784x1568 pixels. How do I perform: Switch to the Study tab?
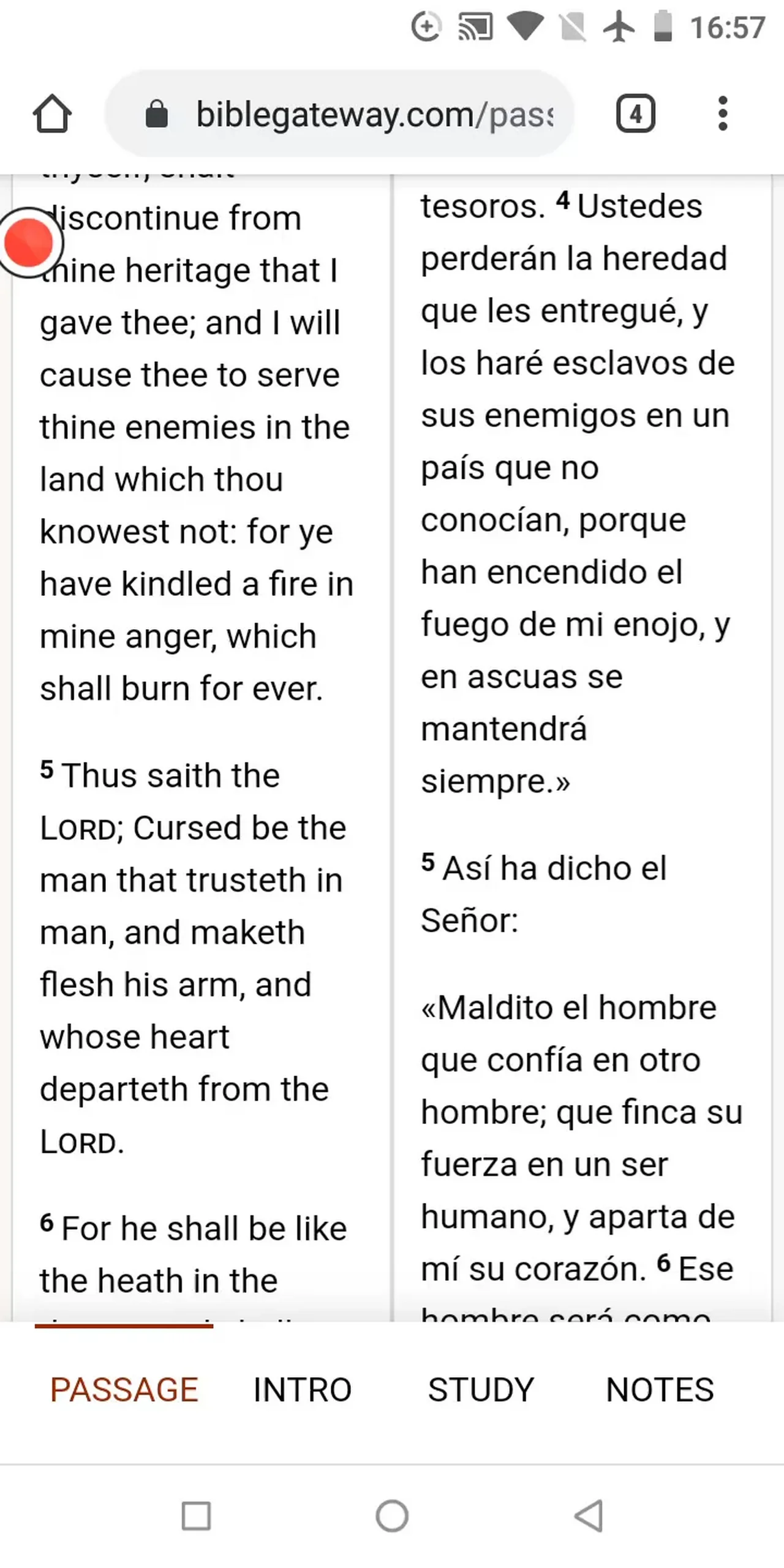coord(481,1389)
